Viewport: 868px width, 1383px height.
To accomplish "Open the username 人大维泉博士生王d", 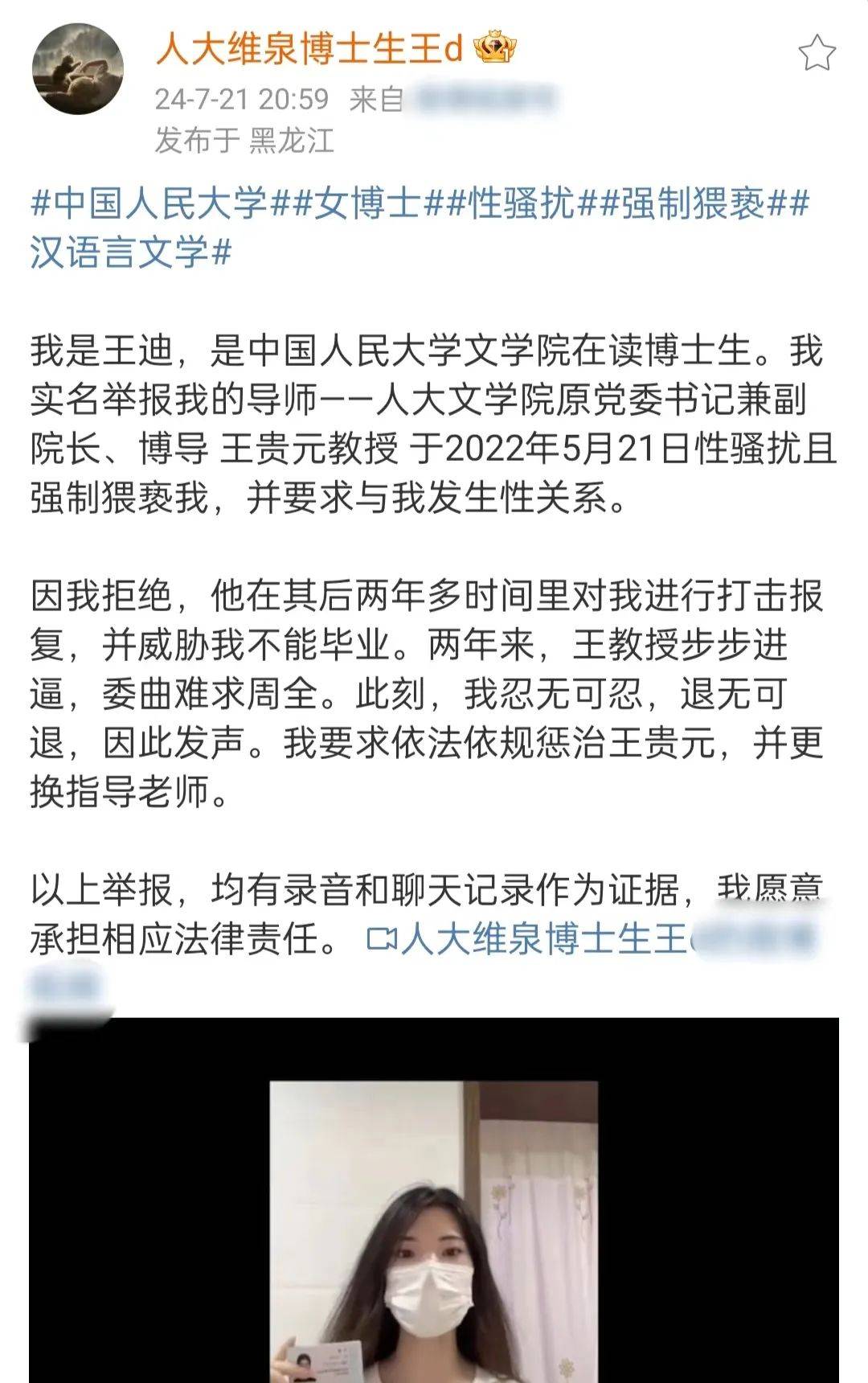I will tap(309, 50).
